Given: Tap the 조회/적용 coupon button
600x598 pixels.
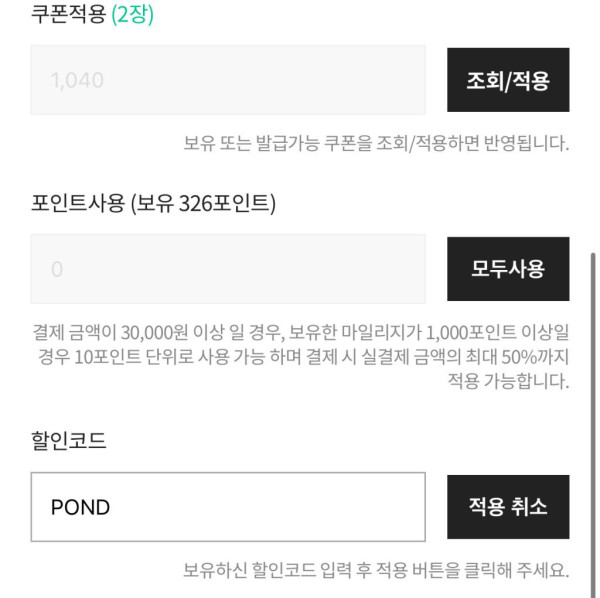Looking at the screenshot, I should tap(507, 80).
